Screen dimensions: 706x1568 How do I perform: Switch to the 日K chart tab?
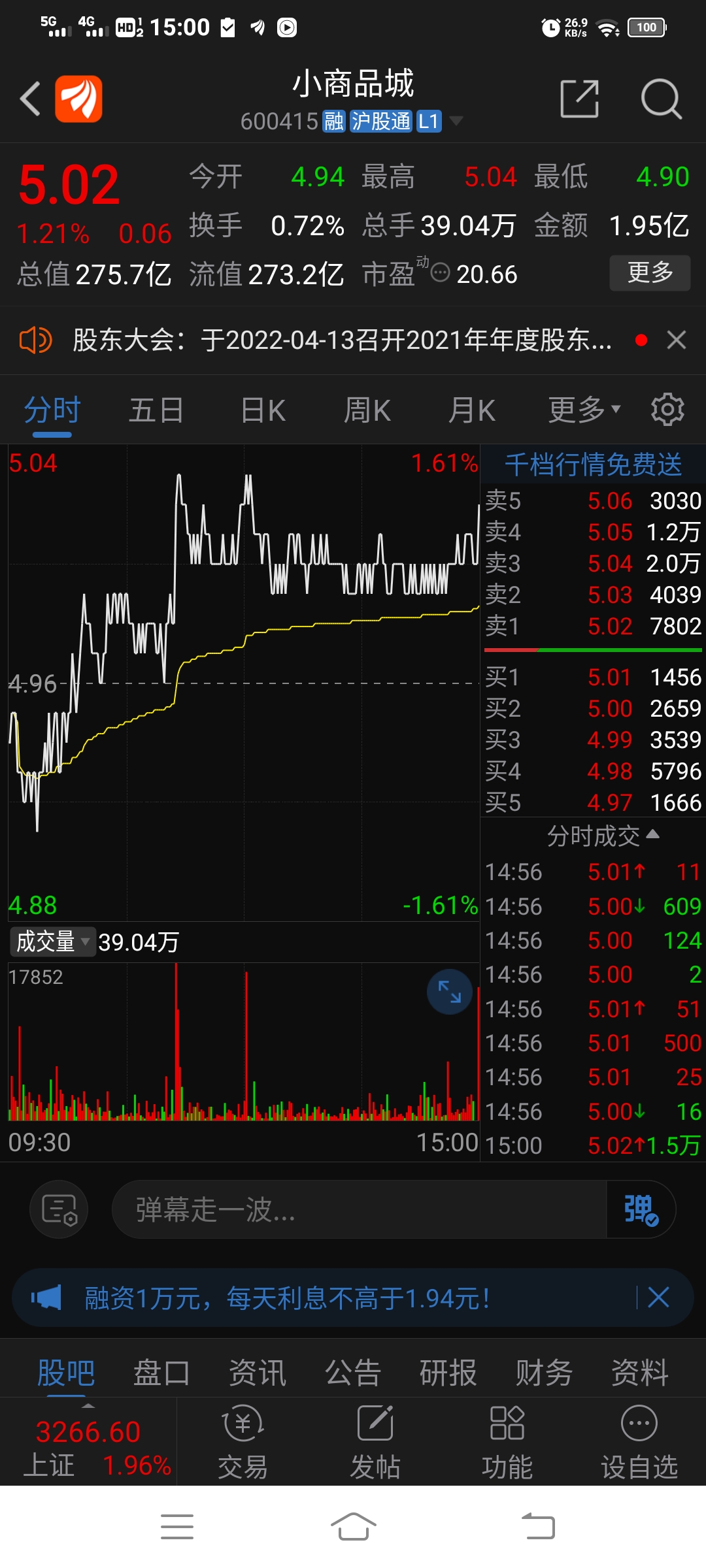pyautogui.click(x=263, y=411)
